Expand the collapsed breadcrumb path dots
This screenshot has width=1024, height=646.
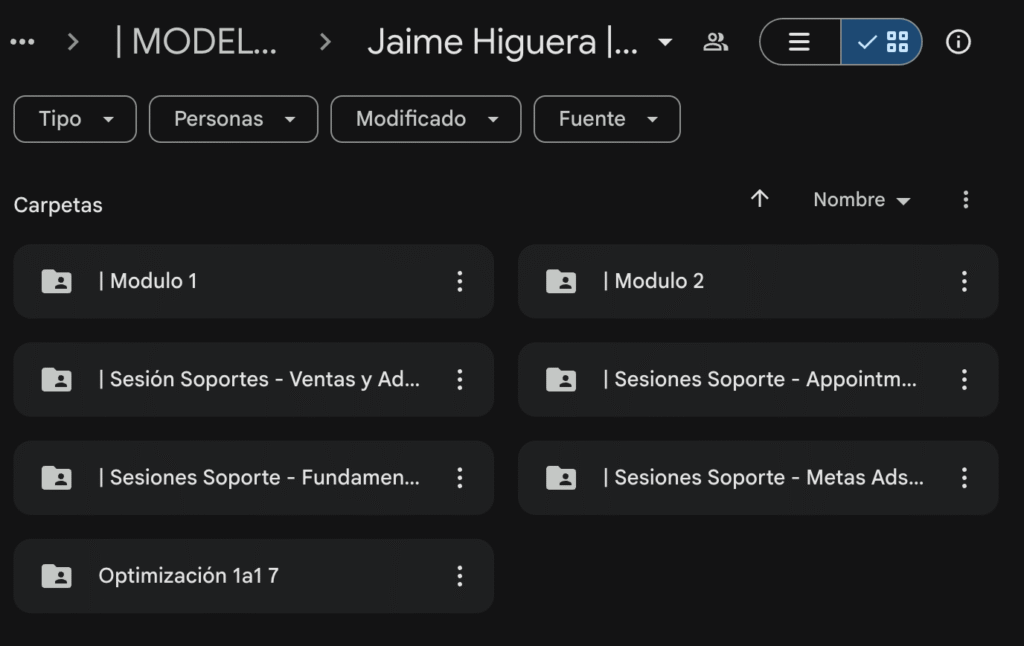point(22,42)
